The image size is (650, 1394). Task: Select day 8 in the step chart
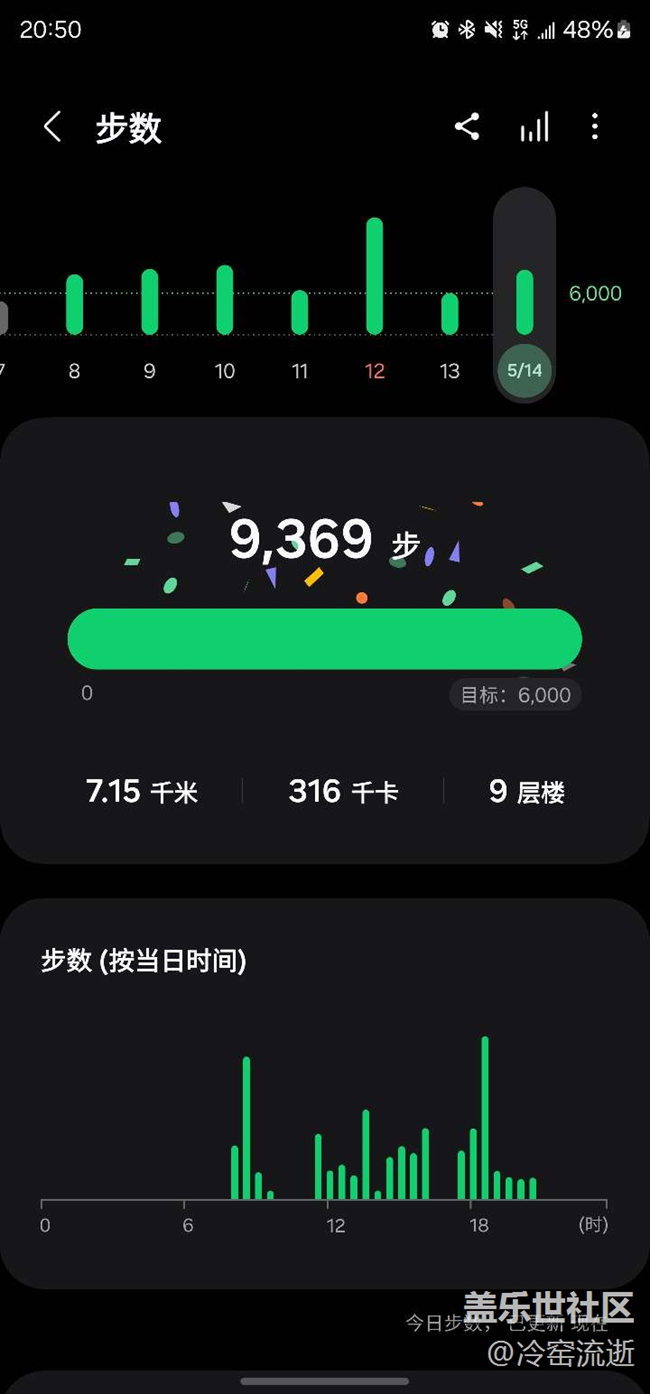pos(74,305)
